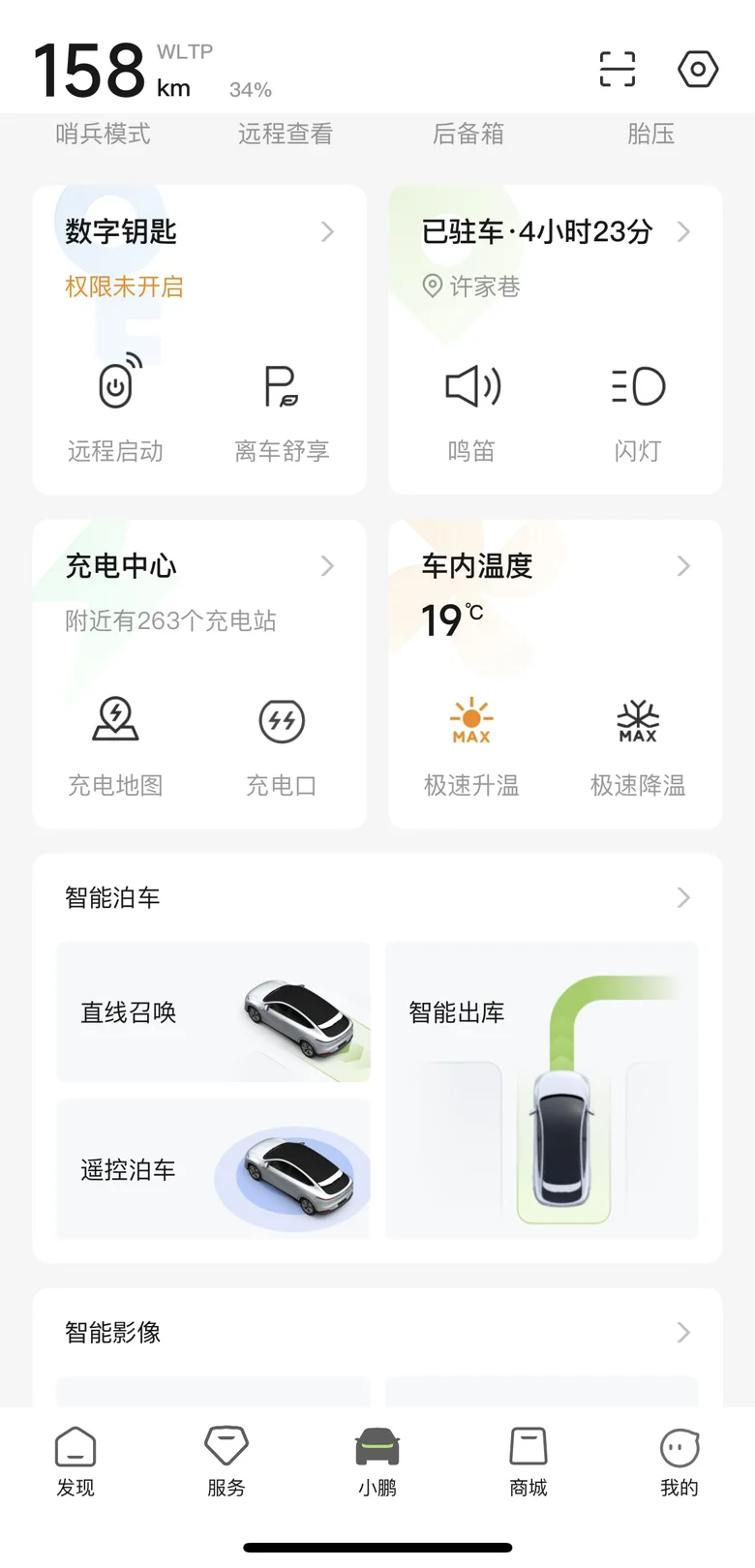Expand the 充电中心 charging center

point(198,566)
